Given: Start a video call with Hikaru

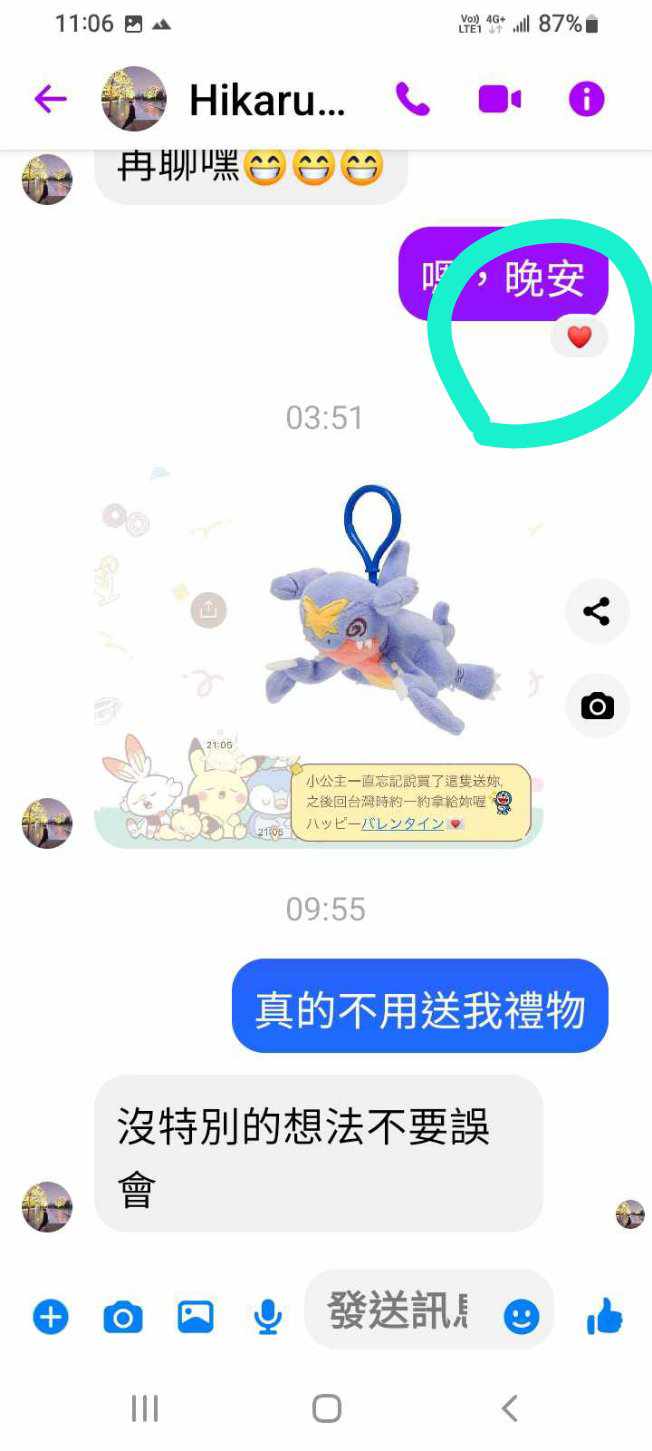Looking at the screenshot, I should 499,99.
